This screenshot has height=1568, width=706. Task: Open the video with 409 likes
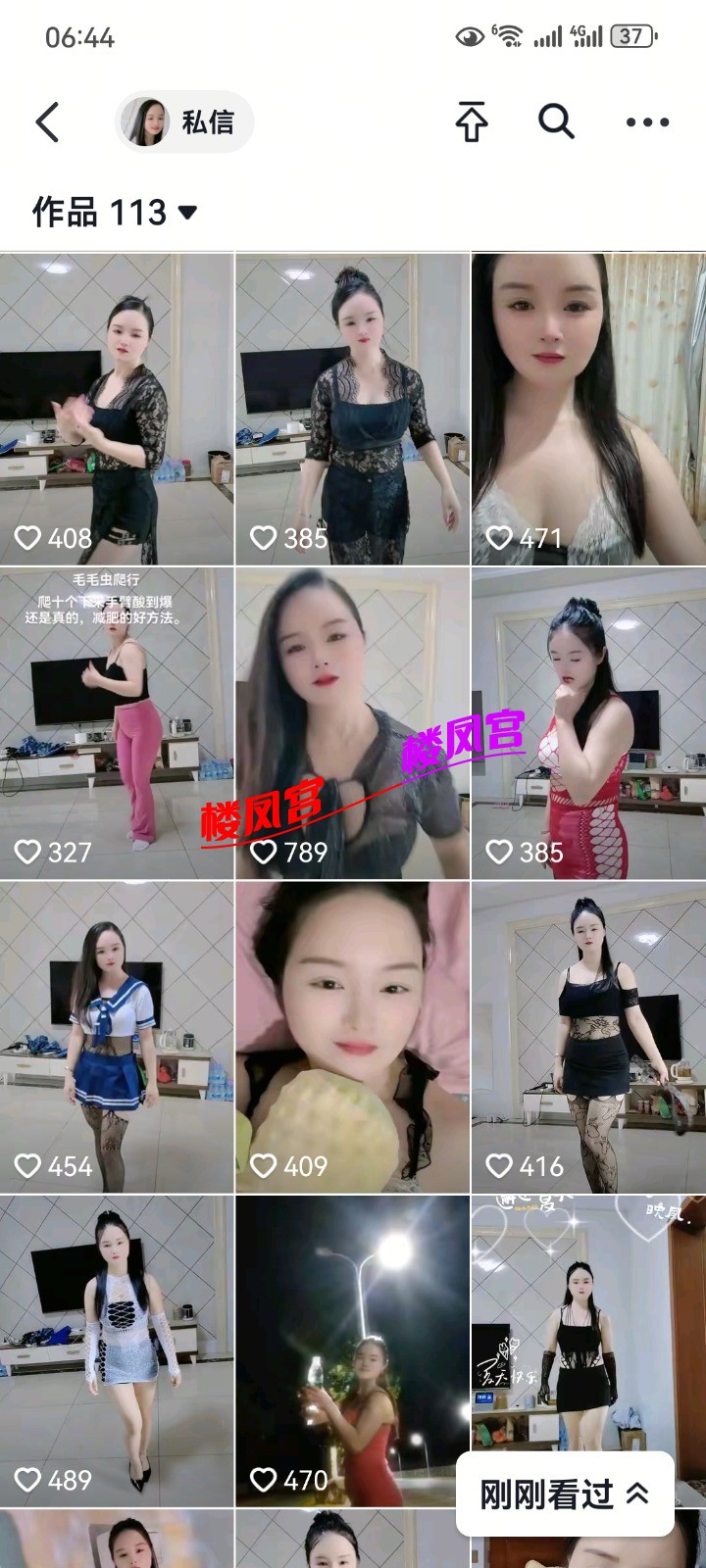click(352, 1036)
